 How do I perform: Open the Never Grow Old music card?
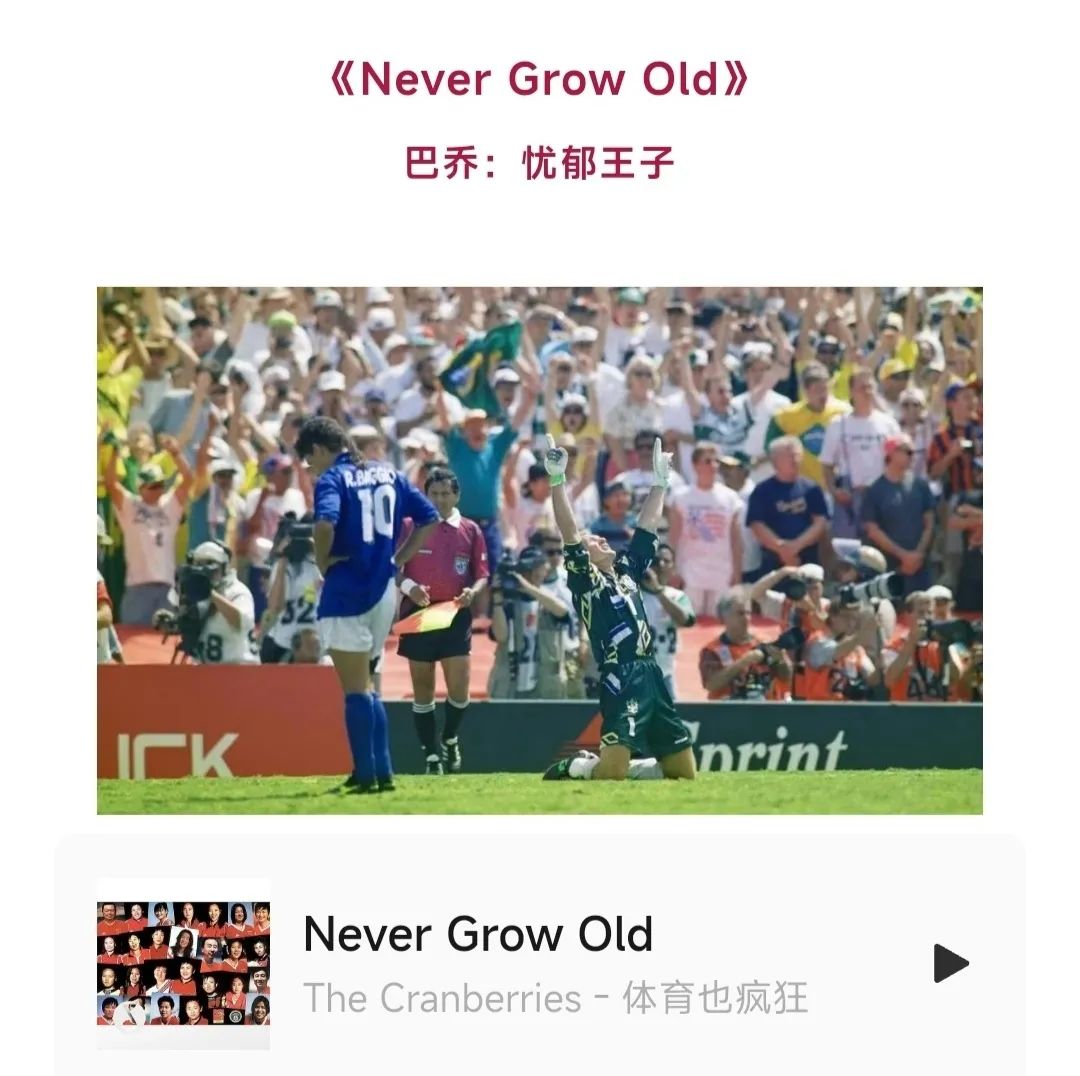tap(560, 962)
